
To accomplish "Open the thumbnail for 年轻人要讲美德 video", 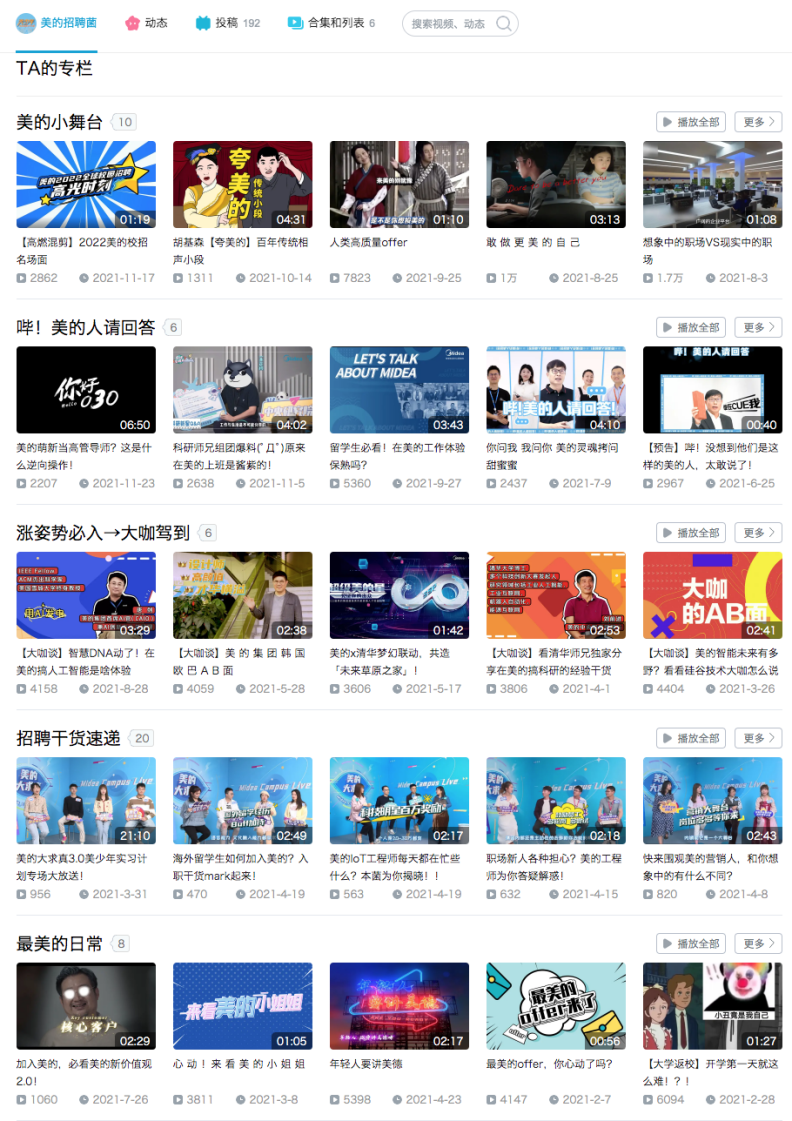I will pos(398,1005).
